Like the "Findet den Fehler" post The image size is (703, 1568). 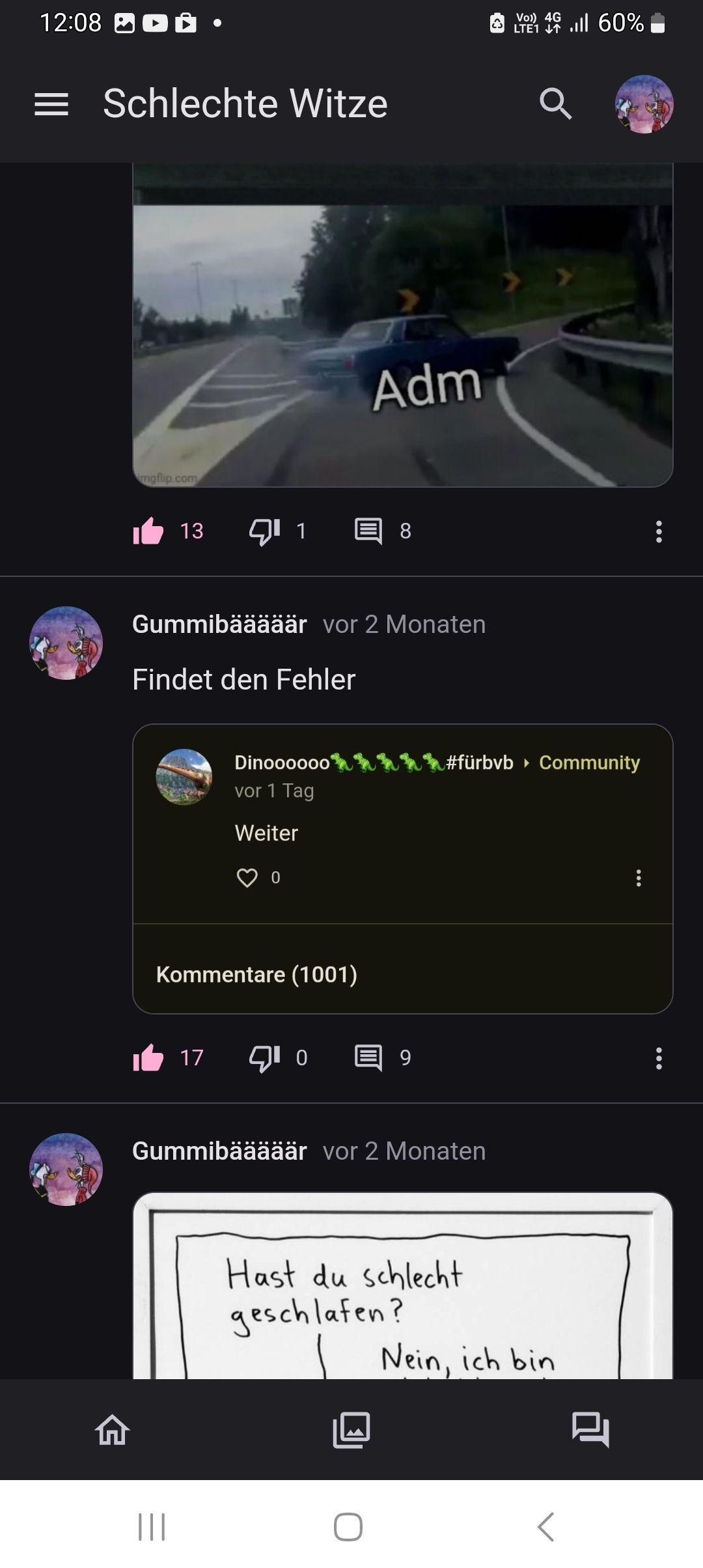tap(148, 1057)
